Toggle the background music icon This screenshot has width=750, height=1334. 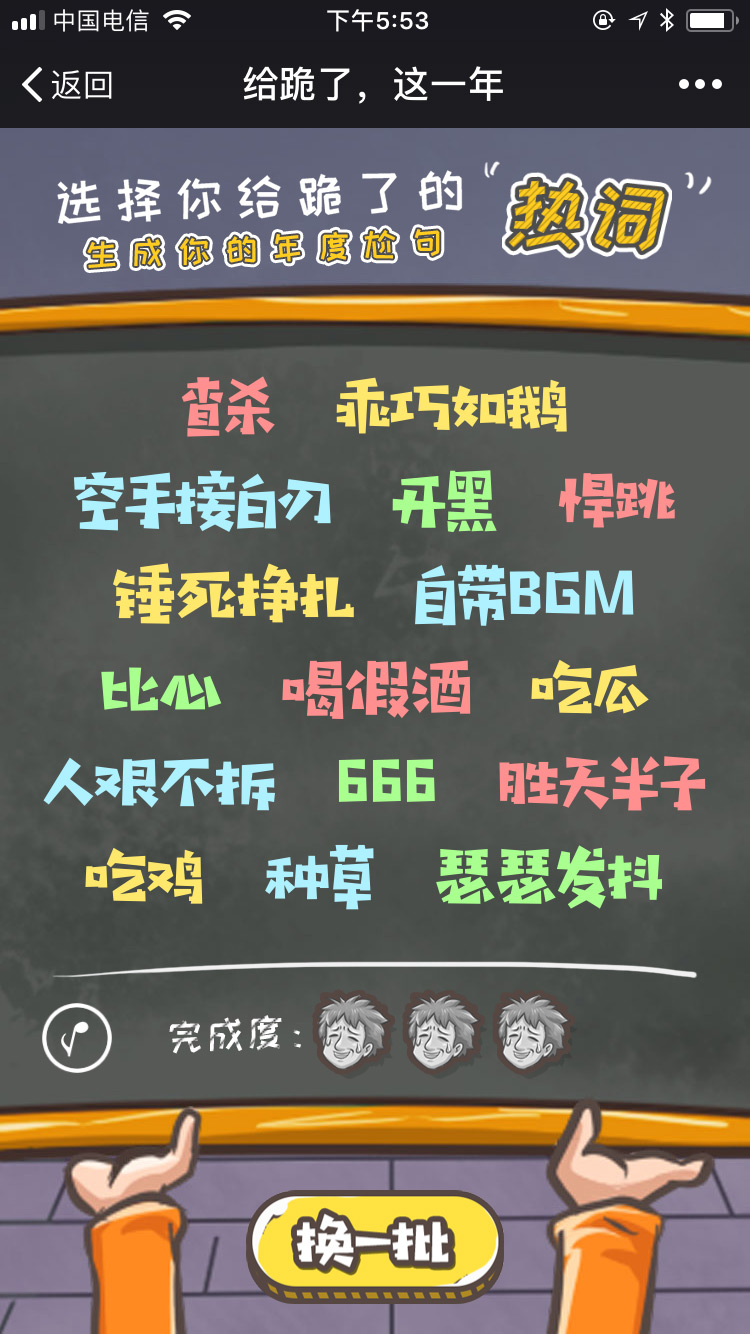pos(77,1038)
